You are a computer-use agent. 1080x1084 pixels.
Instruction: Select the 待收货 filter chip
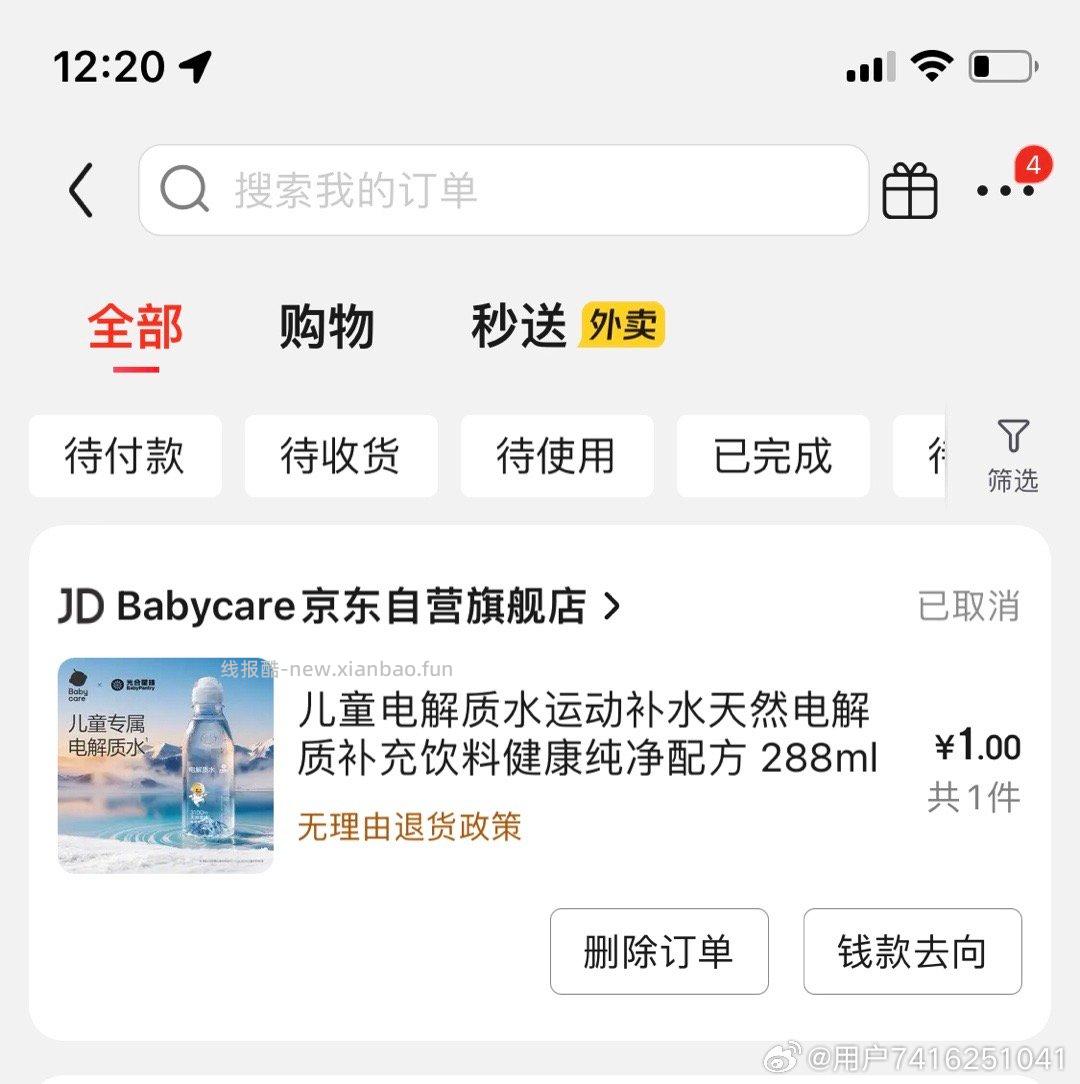341,456
